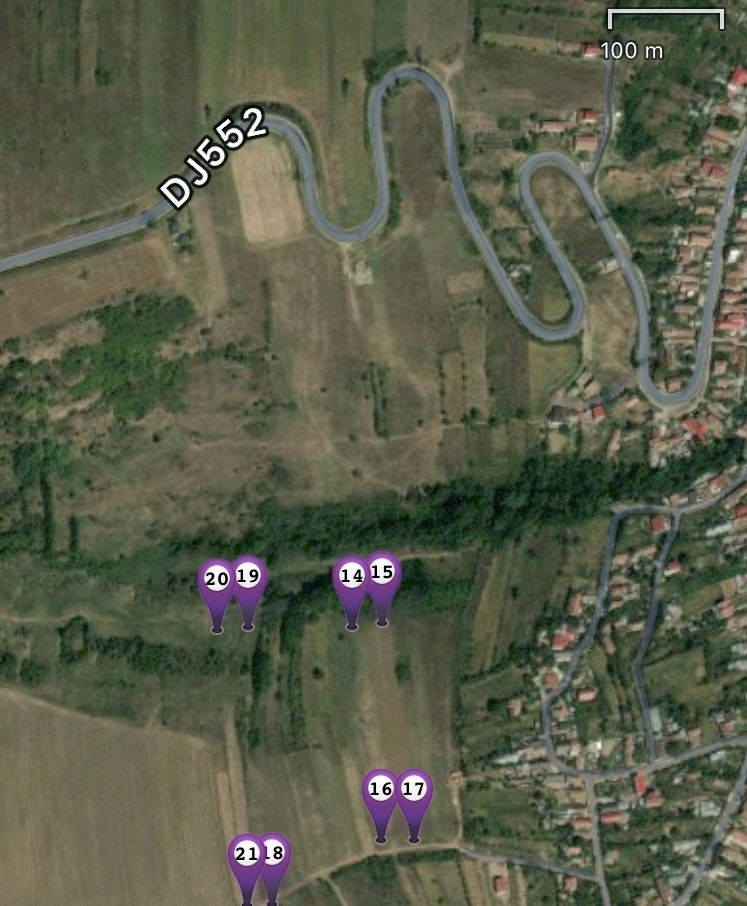Choose the pin numbered 15

(382, 573)
